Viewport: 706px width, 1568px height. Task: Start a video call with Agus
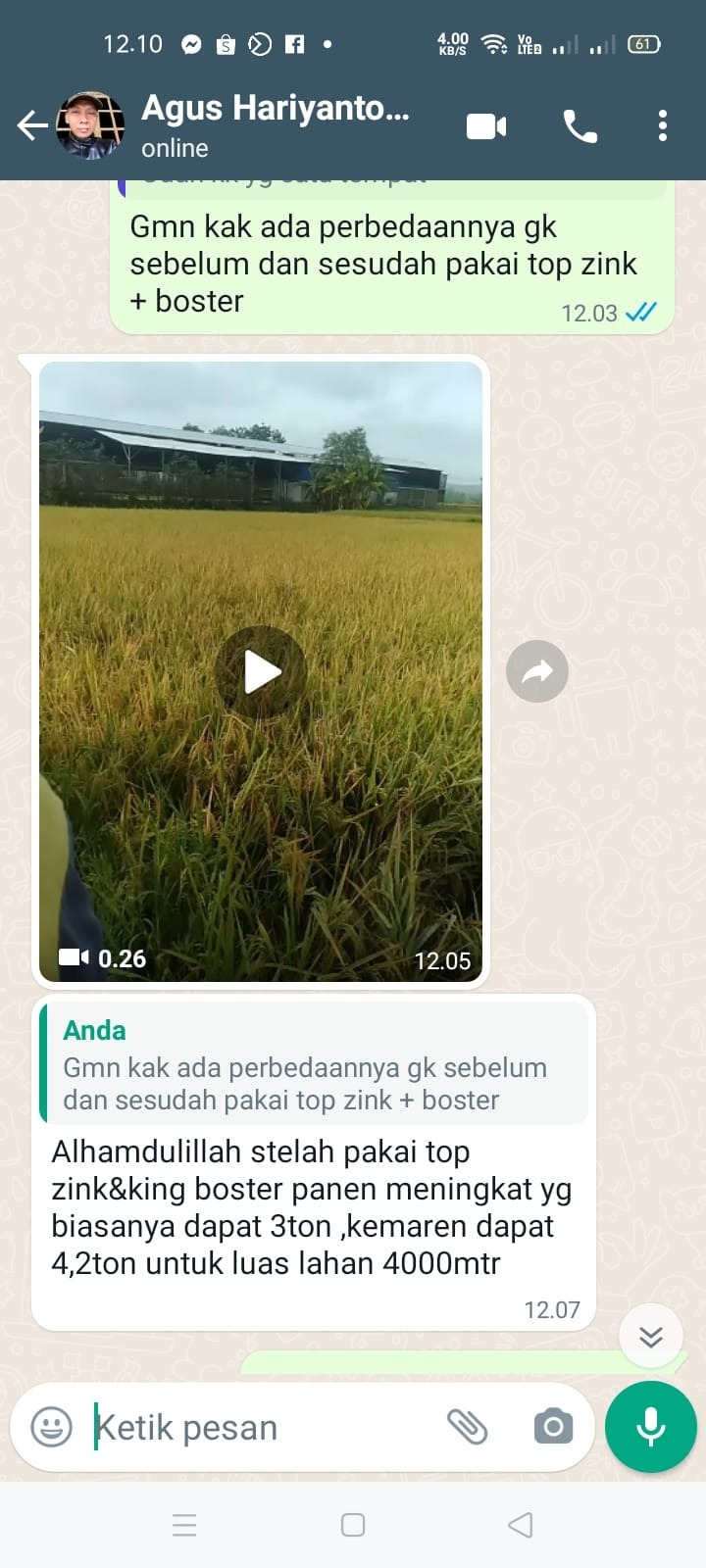(x=486, y=126)
